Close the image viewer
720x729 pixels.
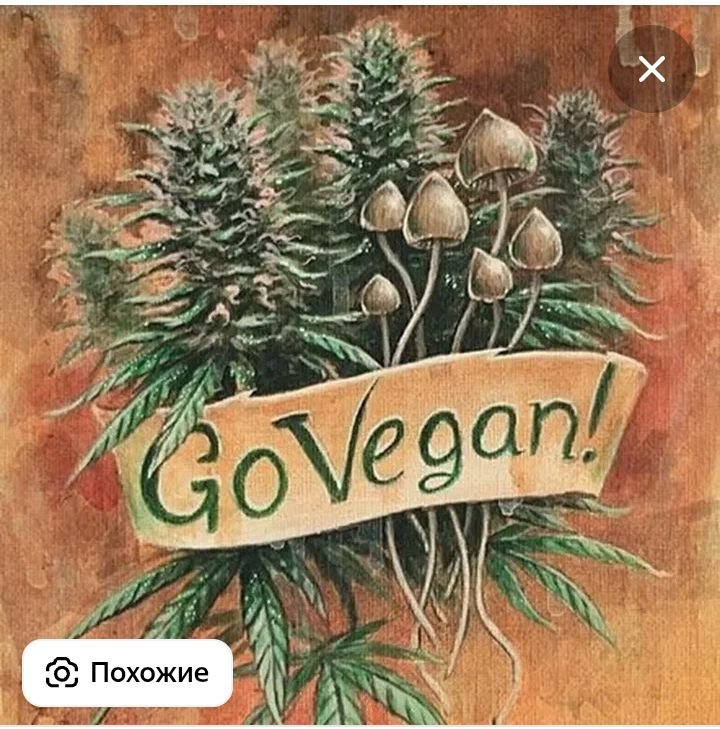(x=651, y=68)
